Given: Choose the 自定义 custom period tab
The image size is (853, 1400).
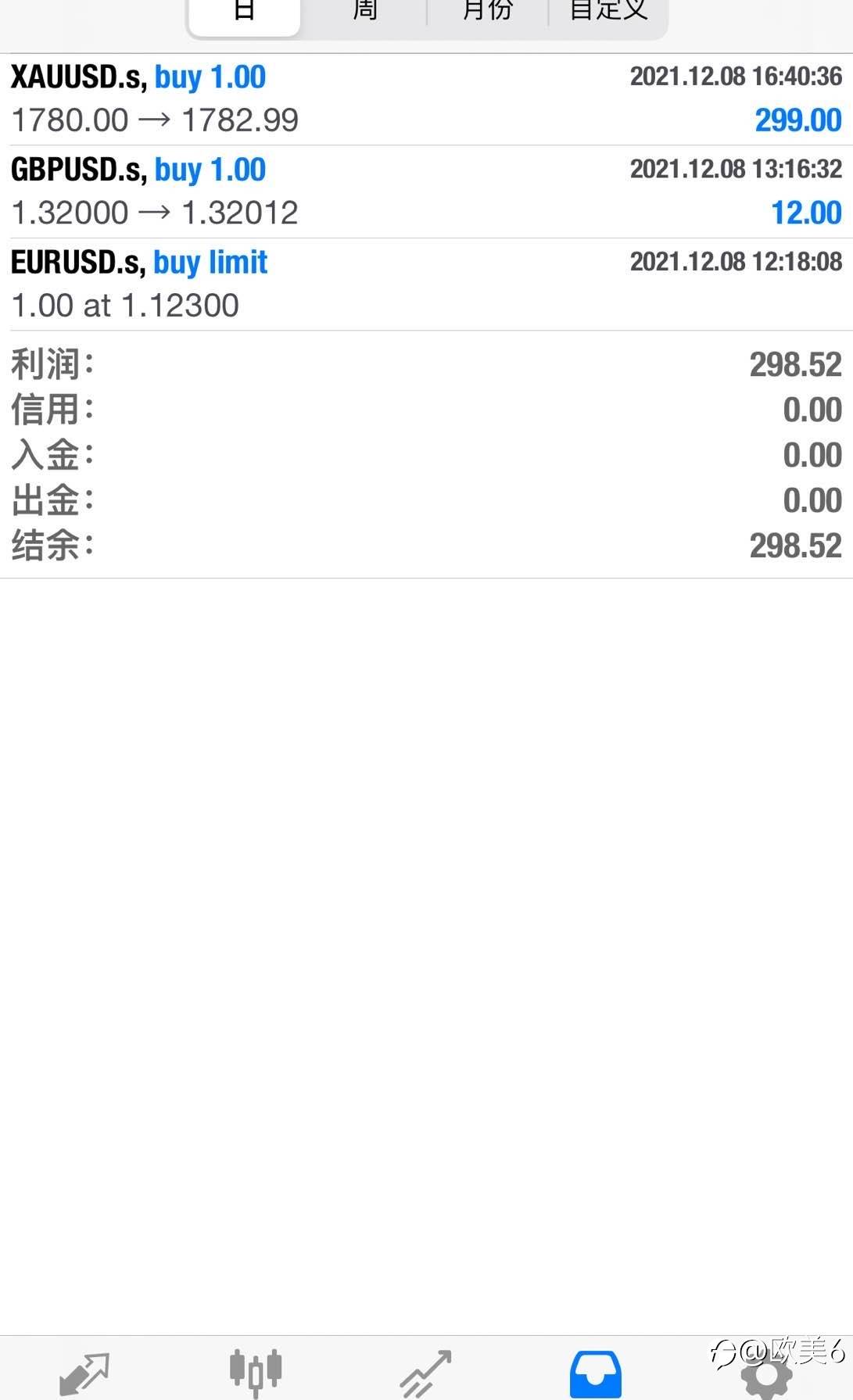Looking at the screenshot, I should tap(608, 13).
